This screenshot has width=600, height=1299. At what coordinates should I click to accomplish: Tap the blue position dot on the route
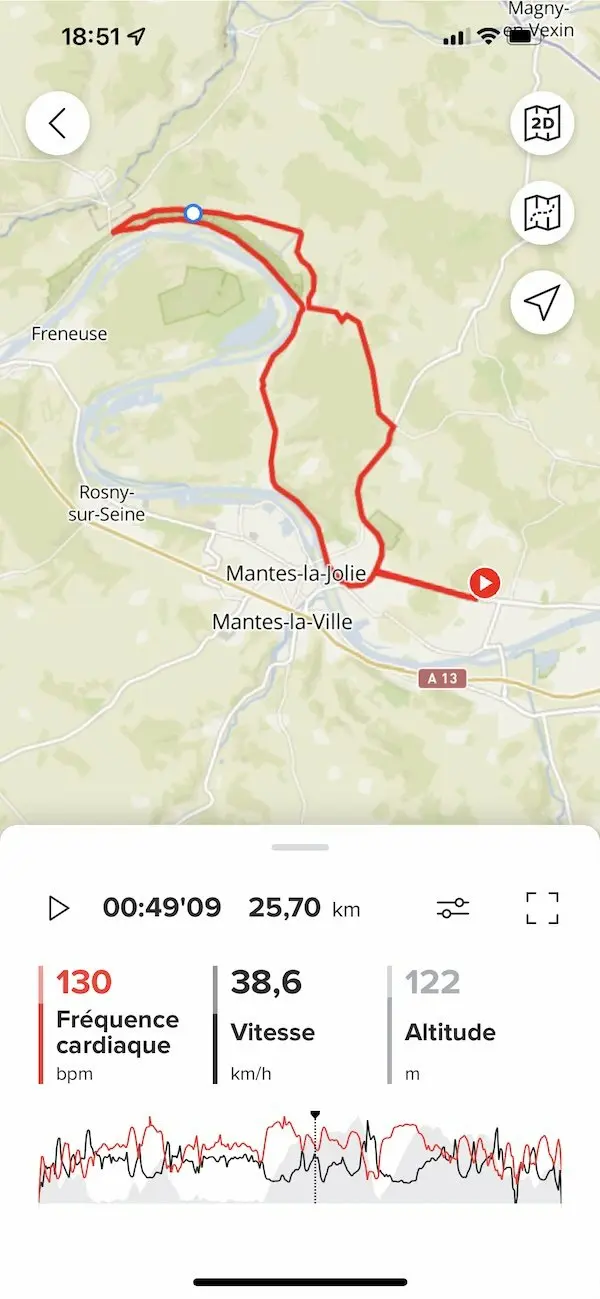pos(194,213)
